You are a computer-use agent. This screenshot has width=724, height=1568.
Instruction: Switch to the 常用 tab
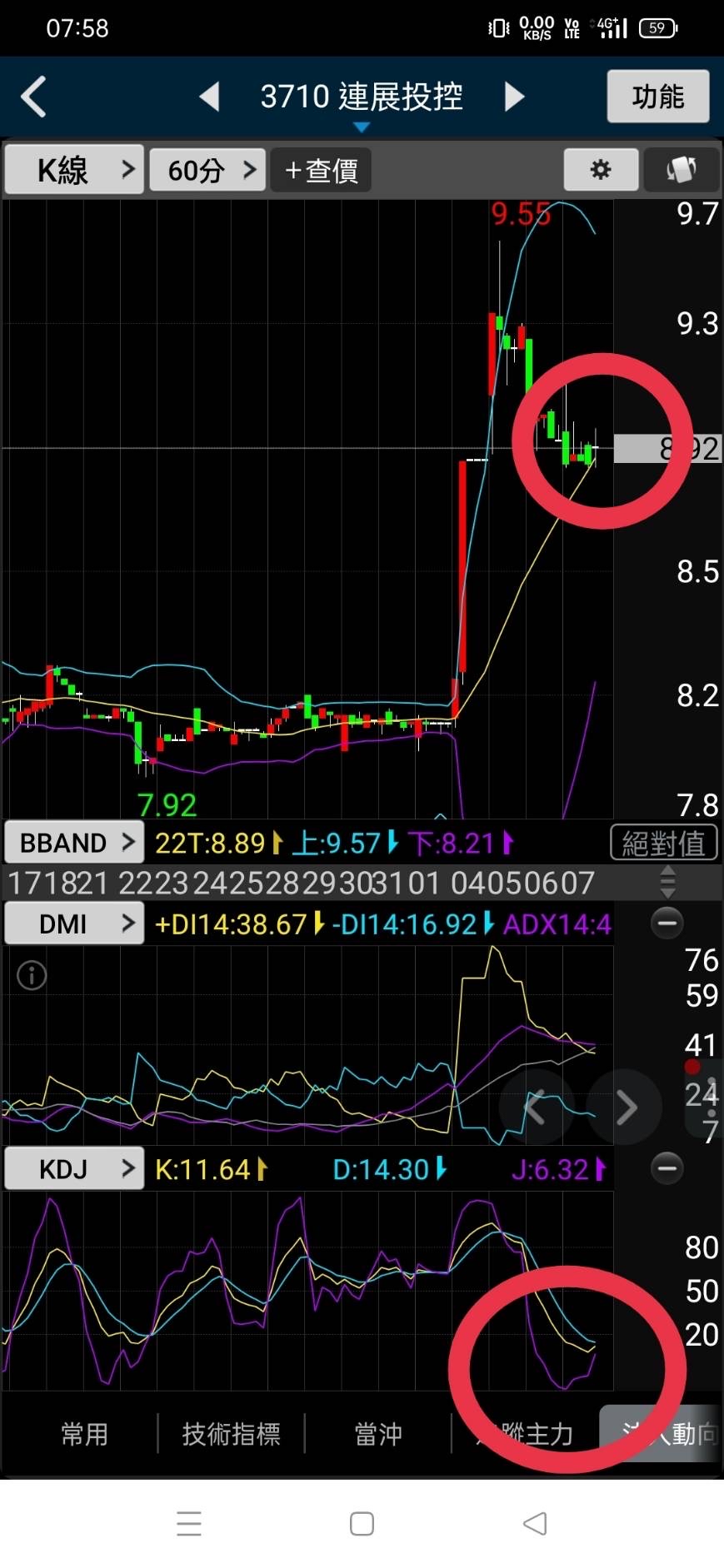coord(84,1434)
